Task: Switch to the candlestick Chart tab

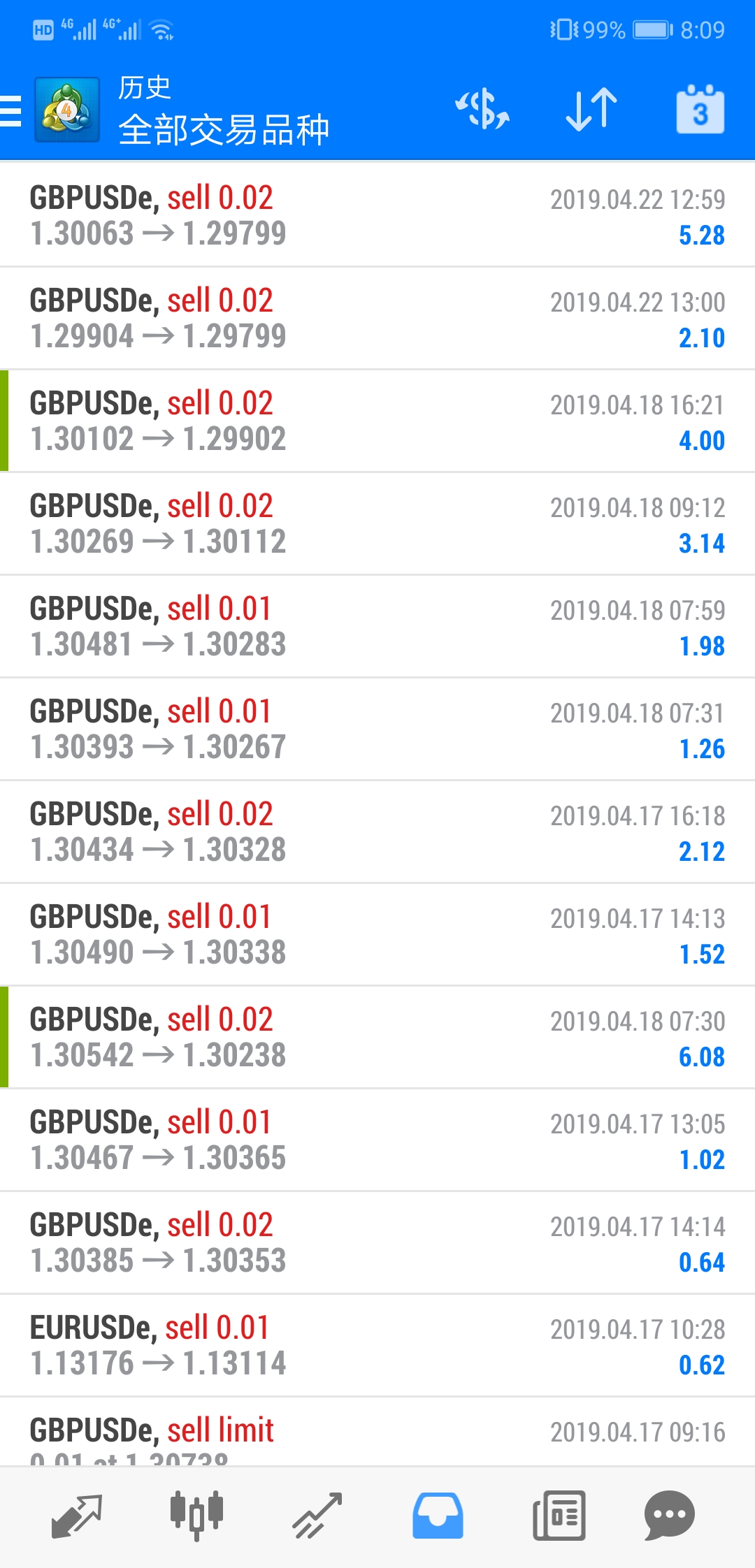Action: tap(196, 1516)
